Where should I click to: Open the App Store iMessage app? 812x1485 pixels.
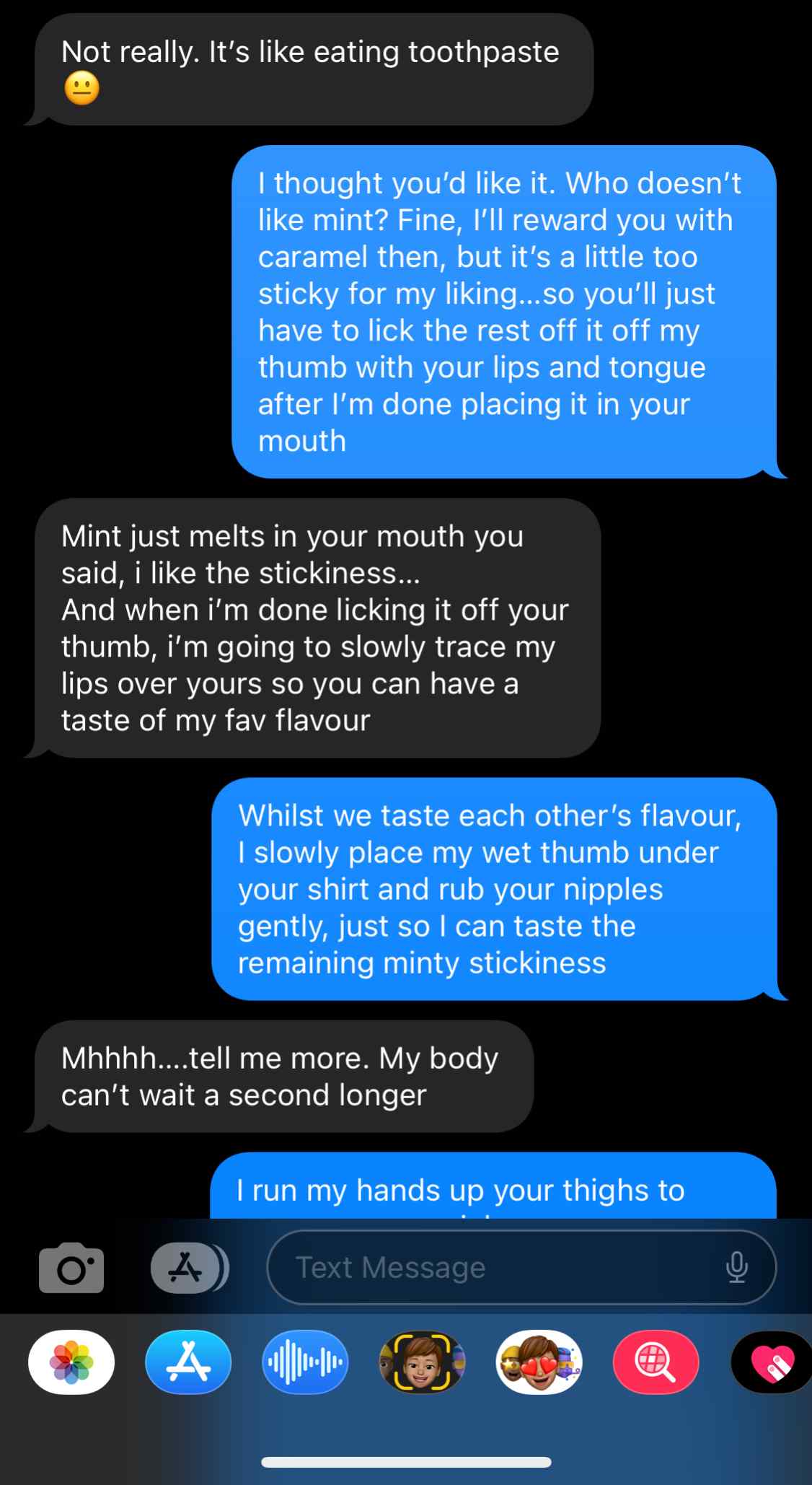point(188,1362)
